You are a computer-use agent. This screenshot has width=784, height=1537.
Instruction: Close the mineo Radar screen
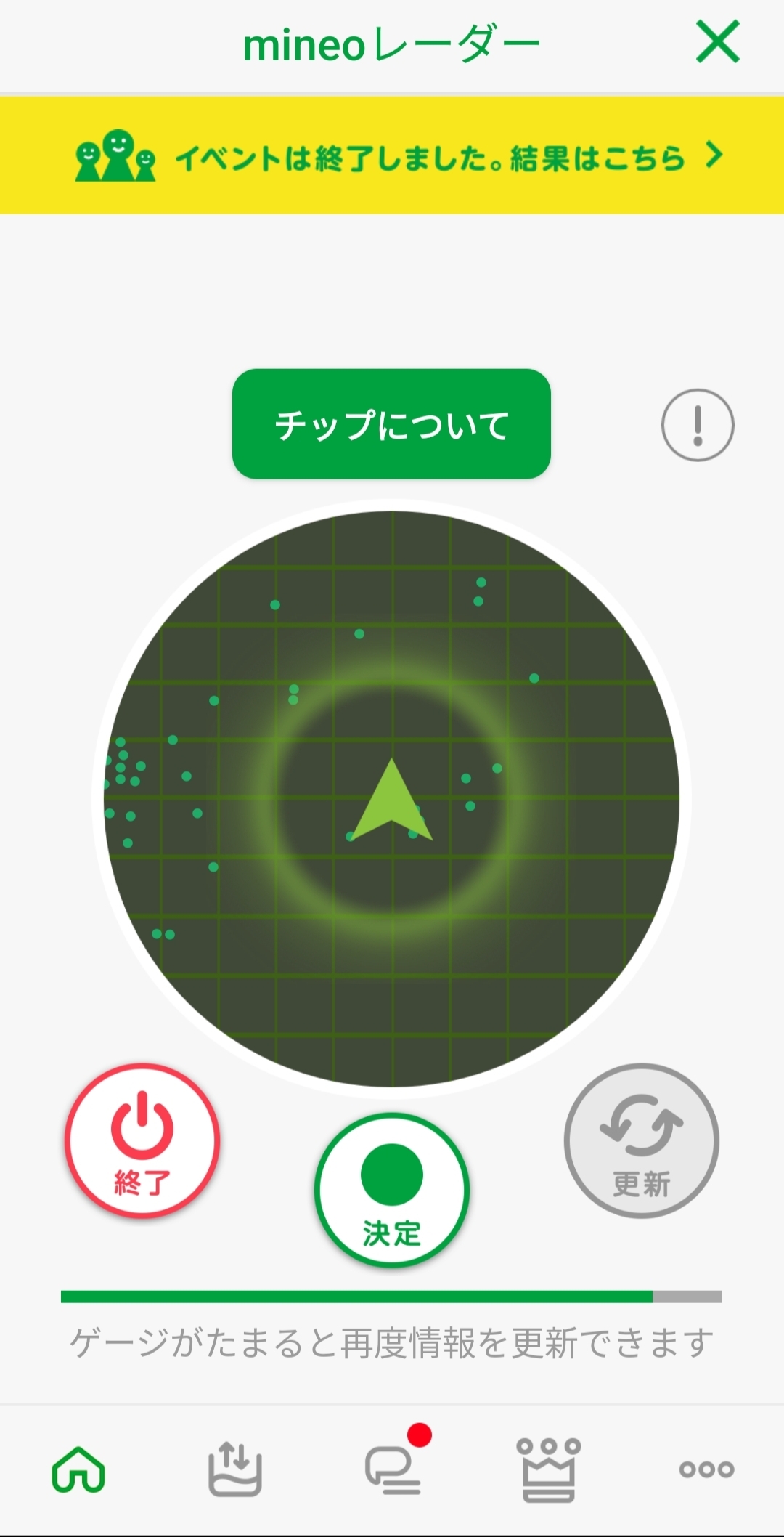(717, 42)
